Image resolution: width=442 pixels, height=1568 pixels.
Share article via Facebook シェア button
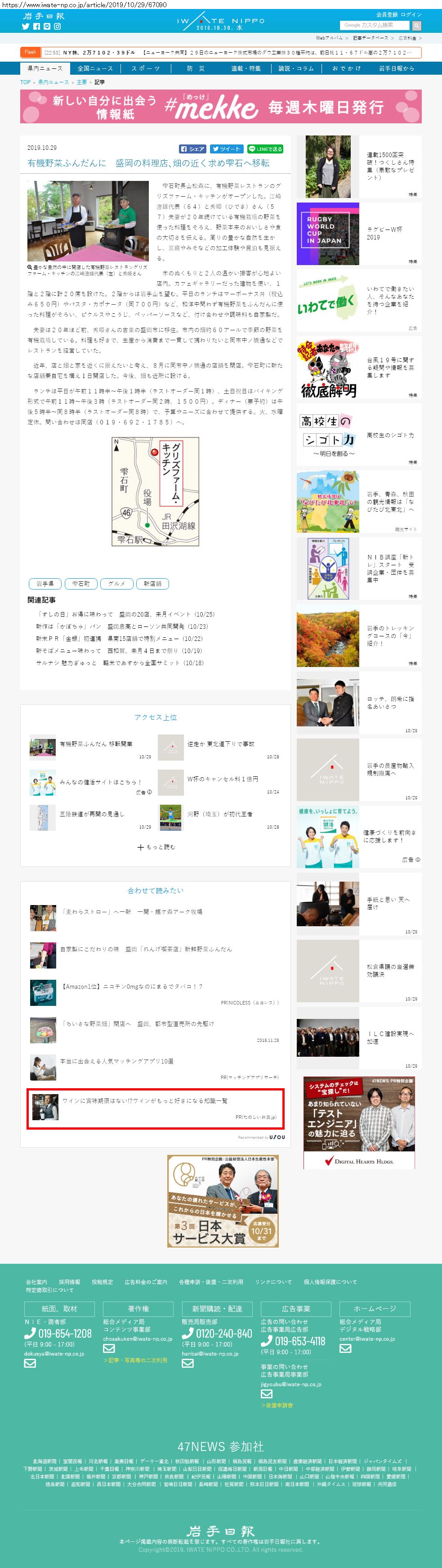click(192, 149)
